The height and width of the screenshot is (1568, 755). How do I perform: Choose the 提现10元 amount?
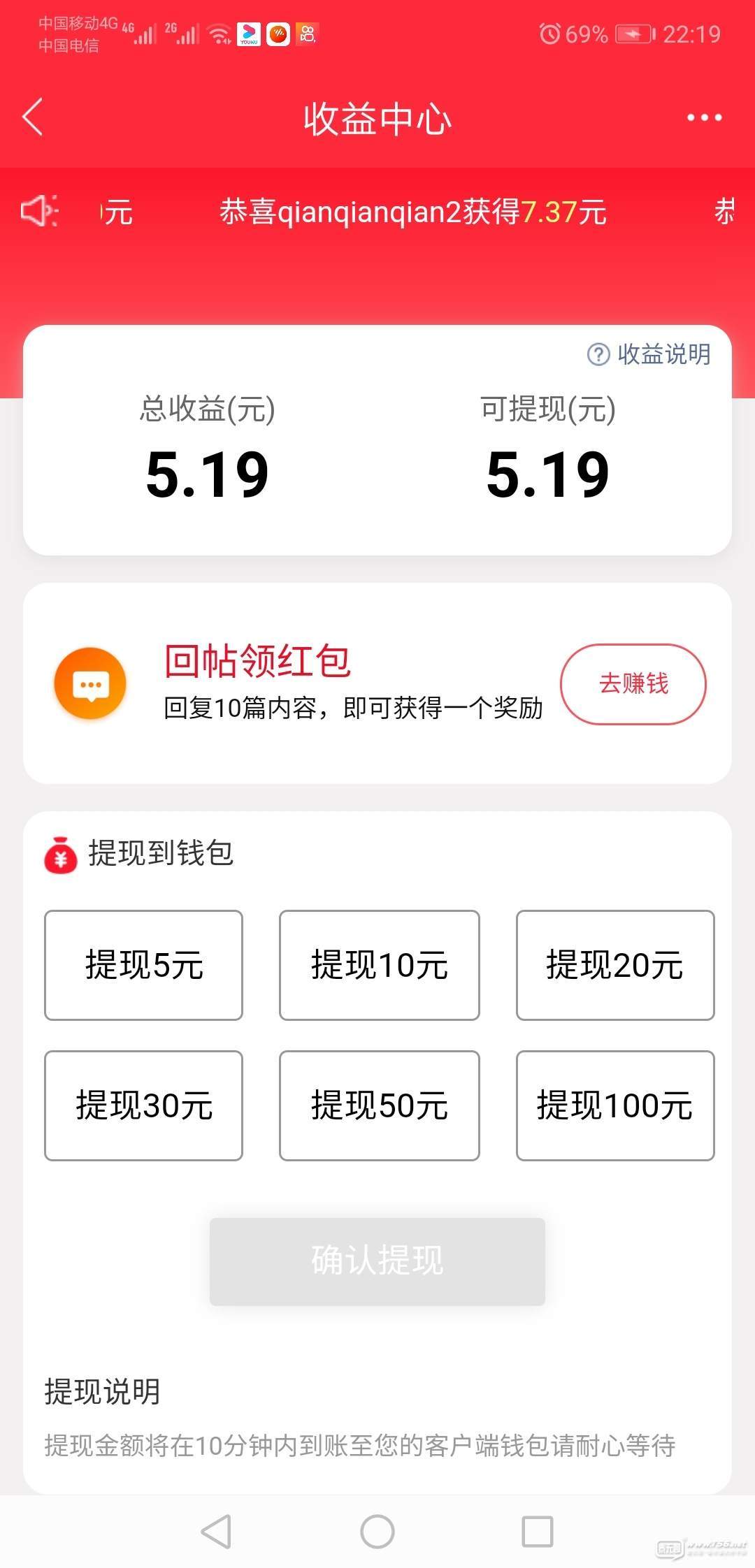click(x=379, y=965)
